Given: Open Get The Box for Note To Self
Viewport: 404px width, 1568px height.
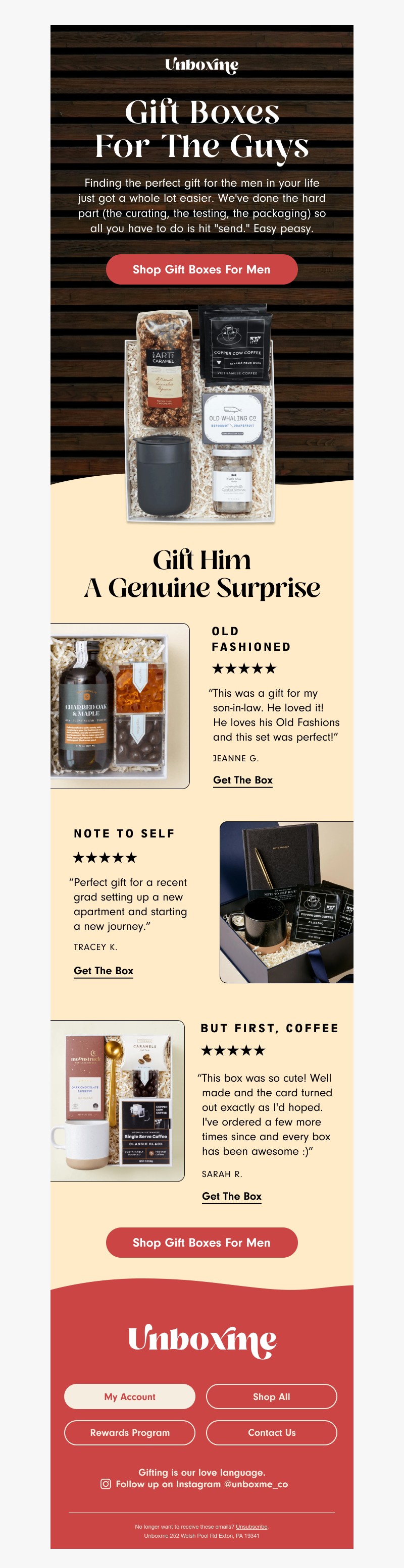Looking at the screenshot, I should point(104,971).
